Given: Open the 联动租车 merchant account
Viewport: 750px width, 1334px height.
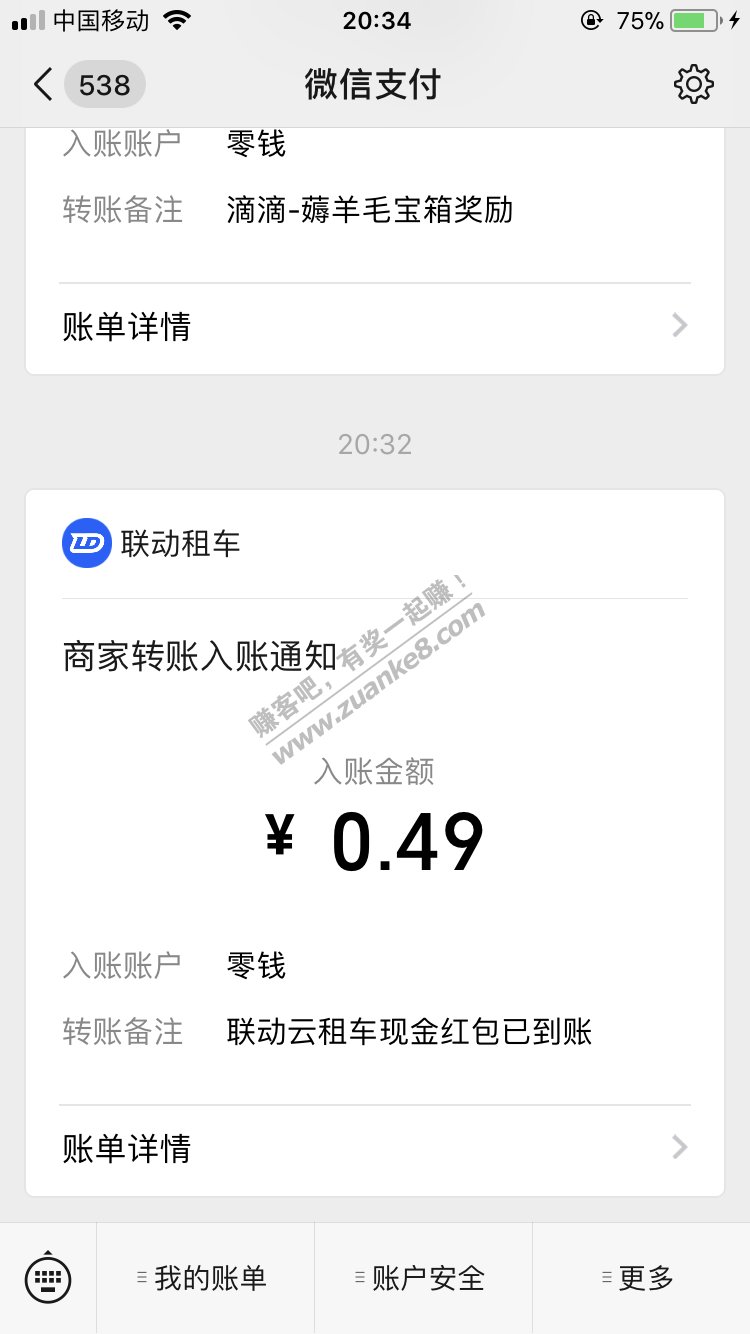Looking at the screenshot, I should pyautogui.click(x=152, y=544).
